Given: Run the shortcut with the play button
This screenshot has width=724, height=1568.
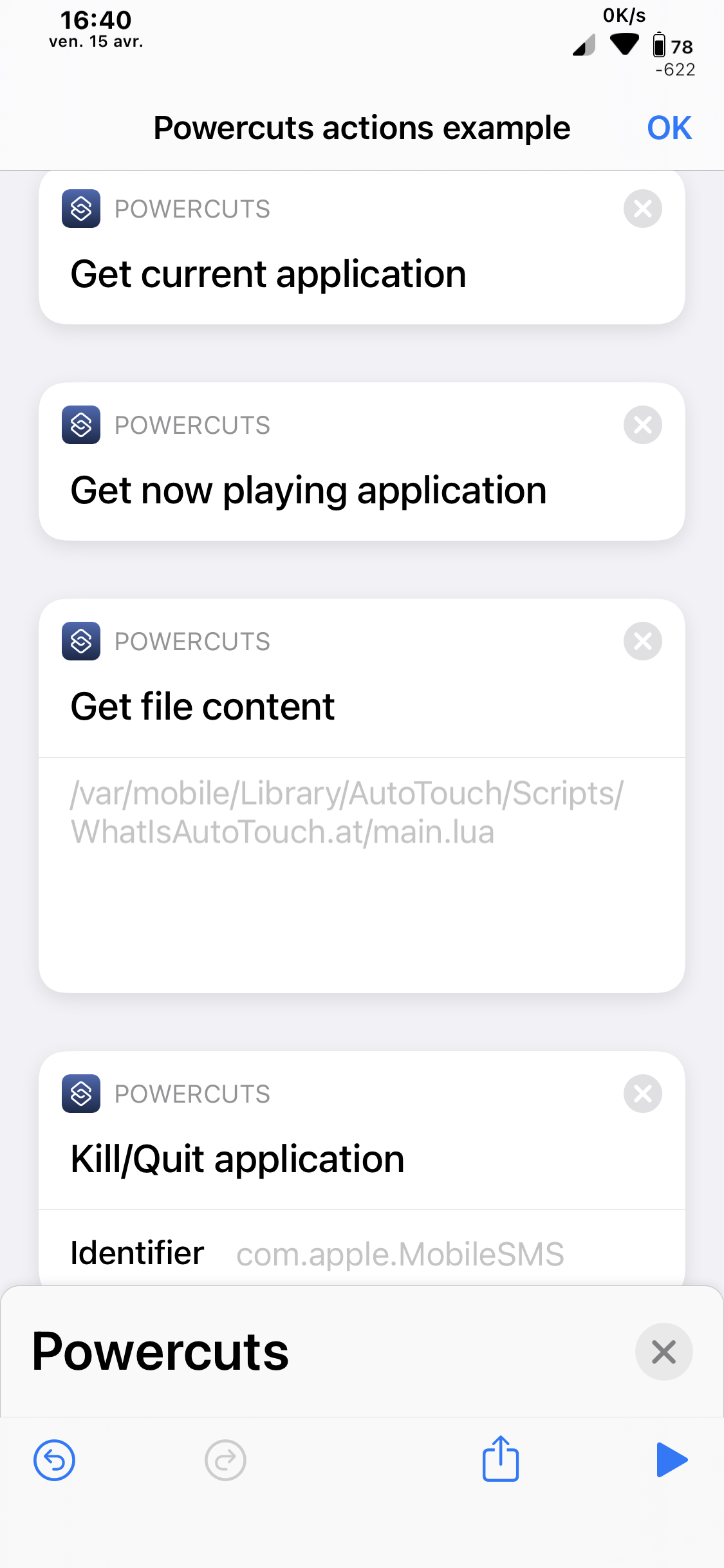Looking at the screenshot, I should pos(672,1460).
